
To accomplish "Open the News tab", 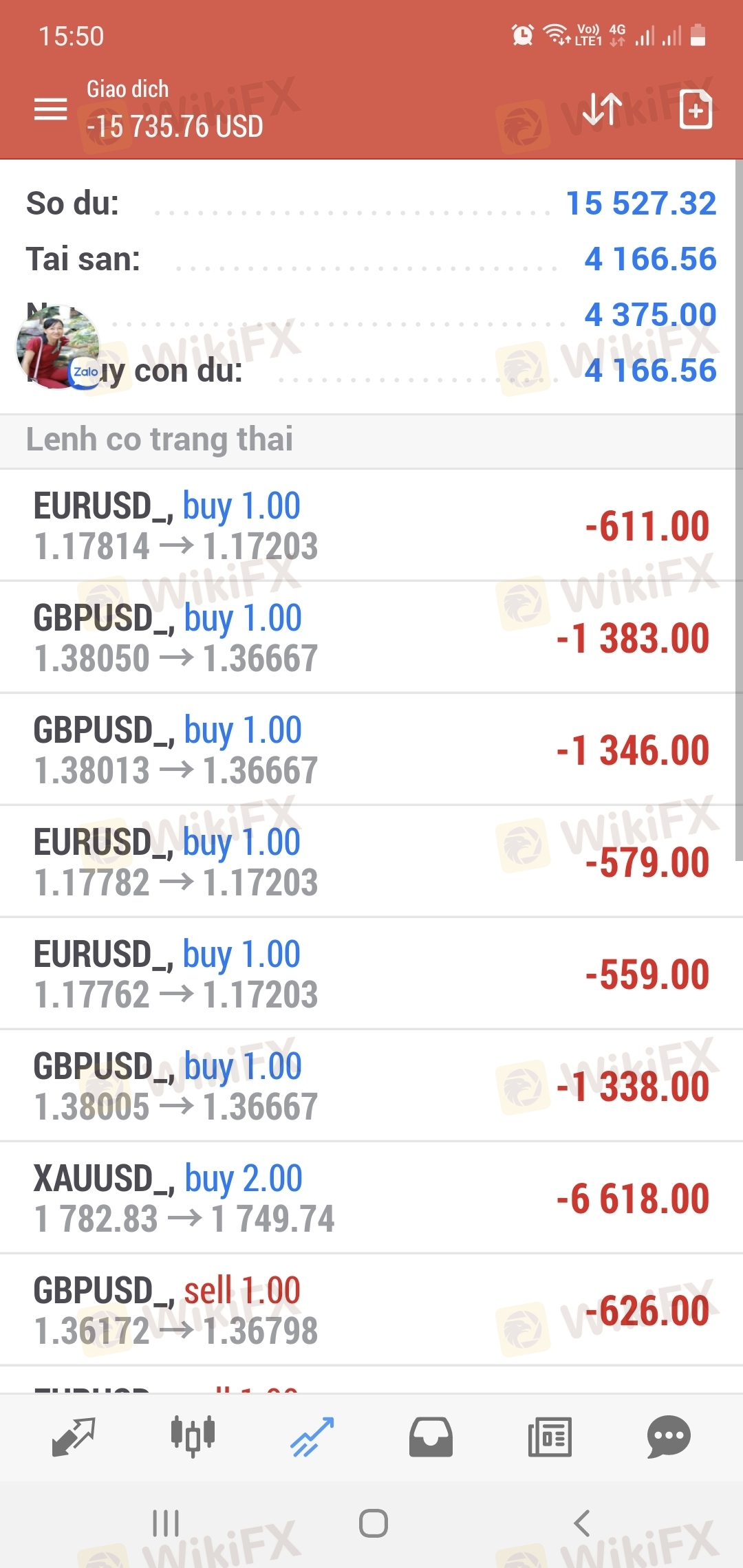I will [x=550, y=1437].
